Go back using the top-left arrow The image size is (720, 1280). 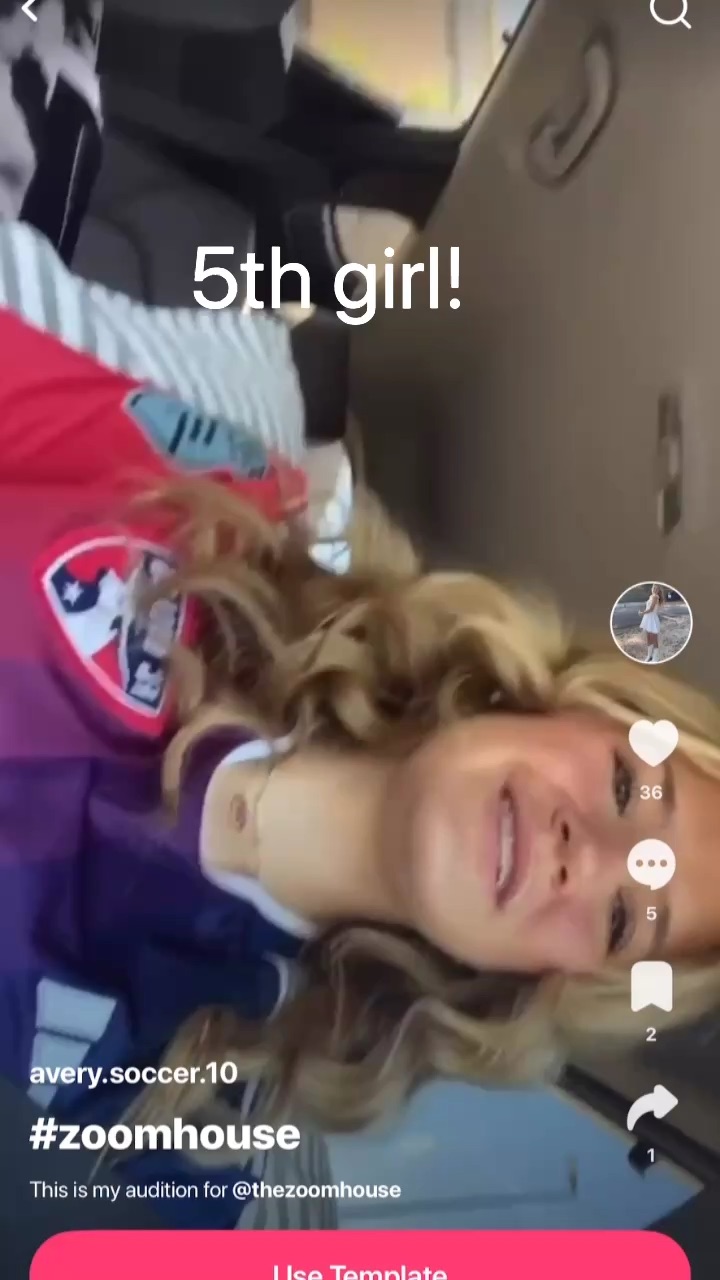tap(29, 11)
